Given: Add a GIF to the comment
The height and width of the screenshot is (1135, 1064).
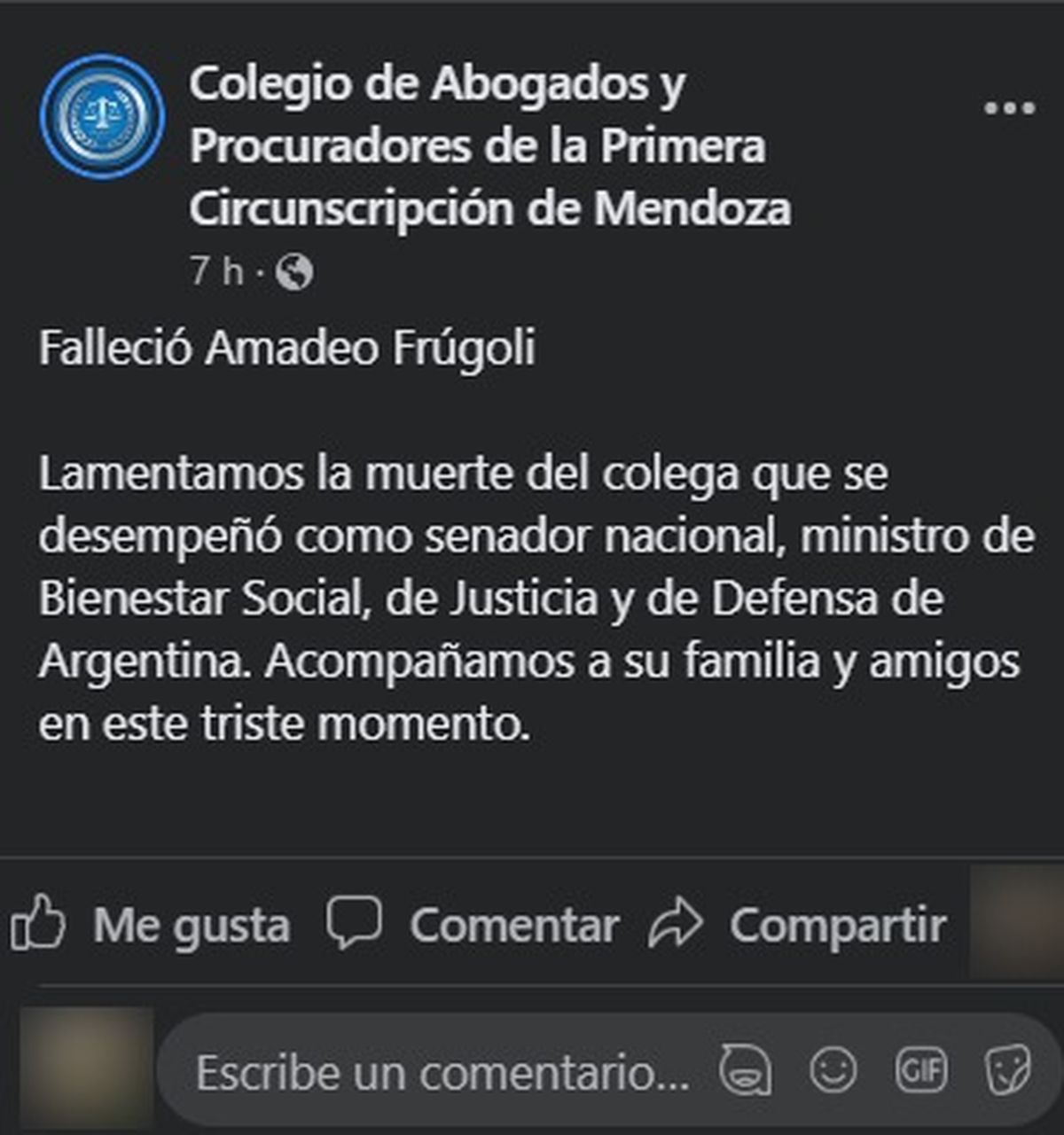Looking at the screenshot, I should click(921, 1070).
